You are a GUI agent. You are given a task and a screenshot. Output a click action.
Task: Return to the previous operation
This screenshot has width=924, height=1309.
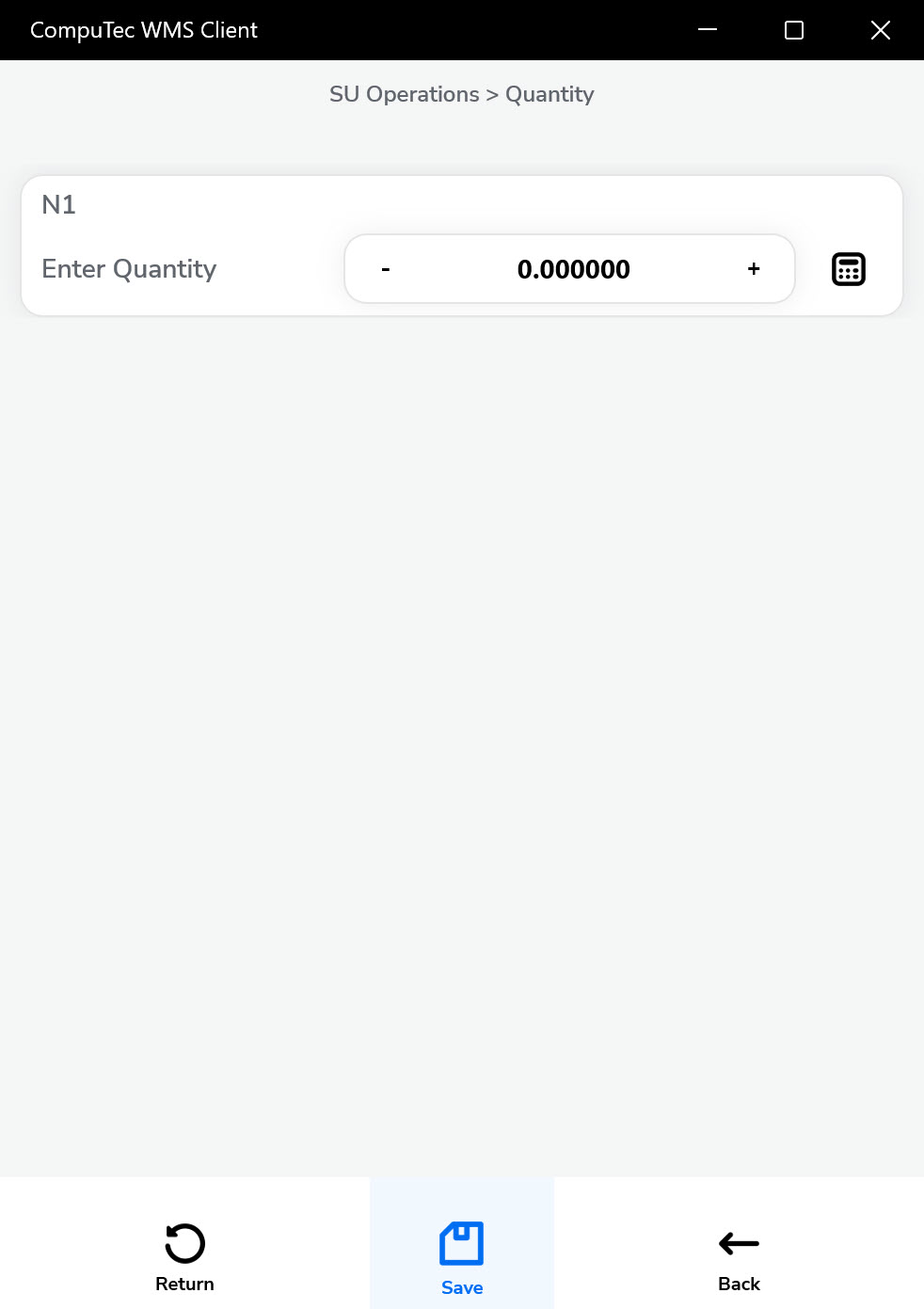(x=184, y=1261)
